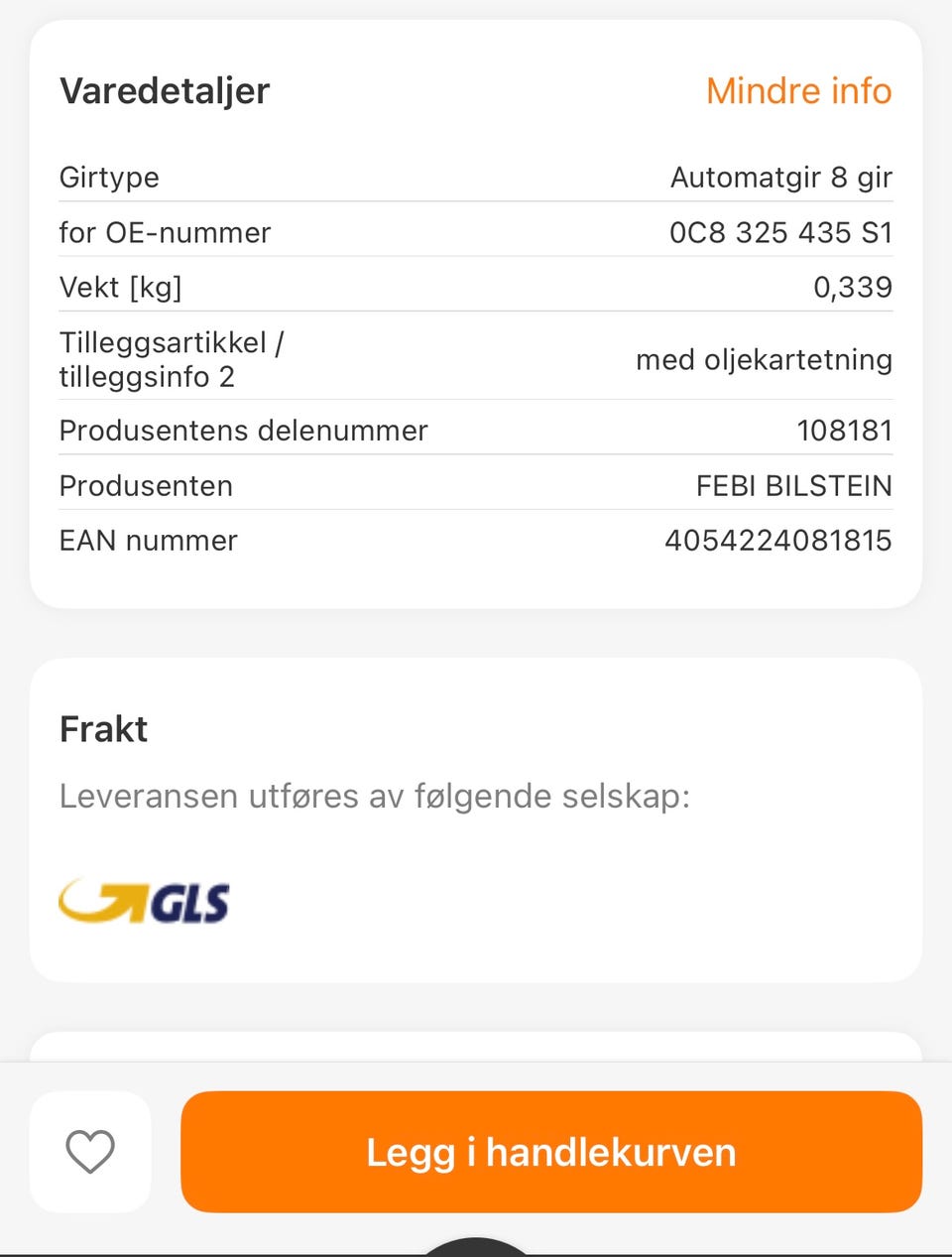
Task: Toggle Mindre info to hide product details
Action: pos(798,91)
